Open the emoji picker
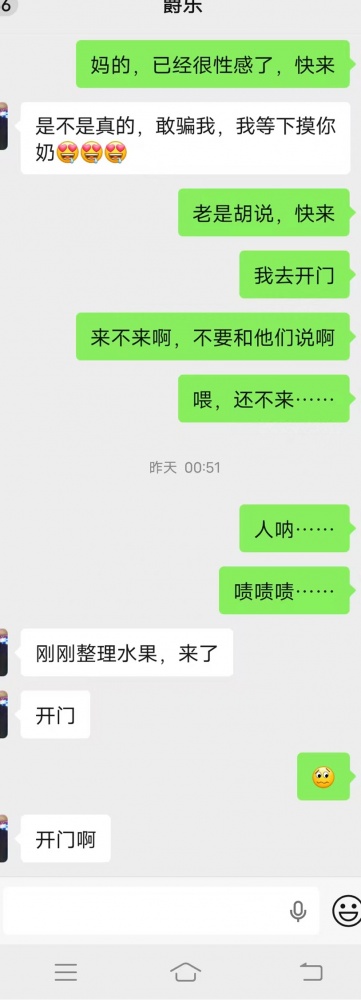The width and height of the screenshot is (361, 1000). click(x=346, y=911)
